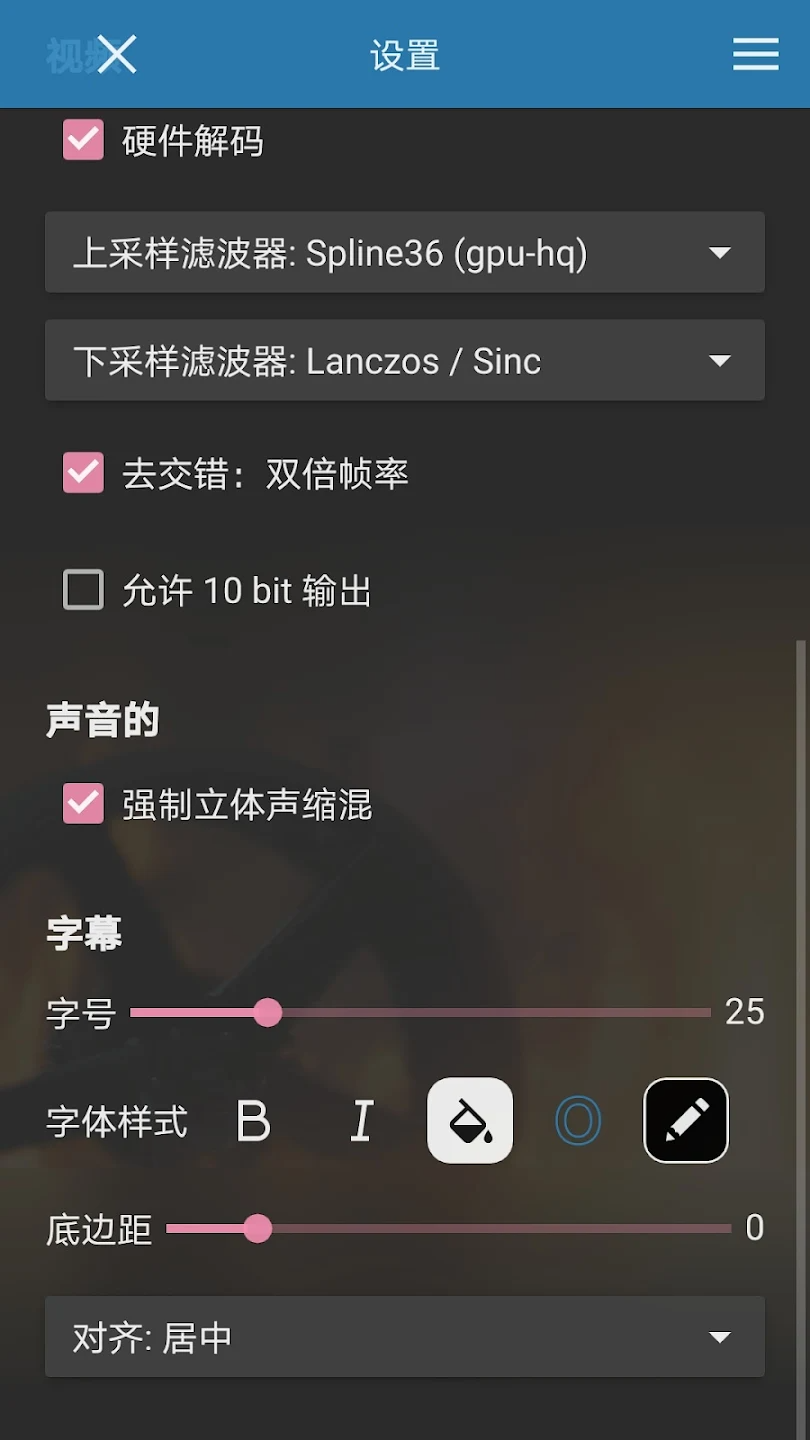This screenshot has width=810, height=1440.
Task: Choose subtitle outline color pencil
Action: (686, 1121)
